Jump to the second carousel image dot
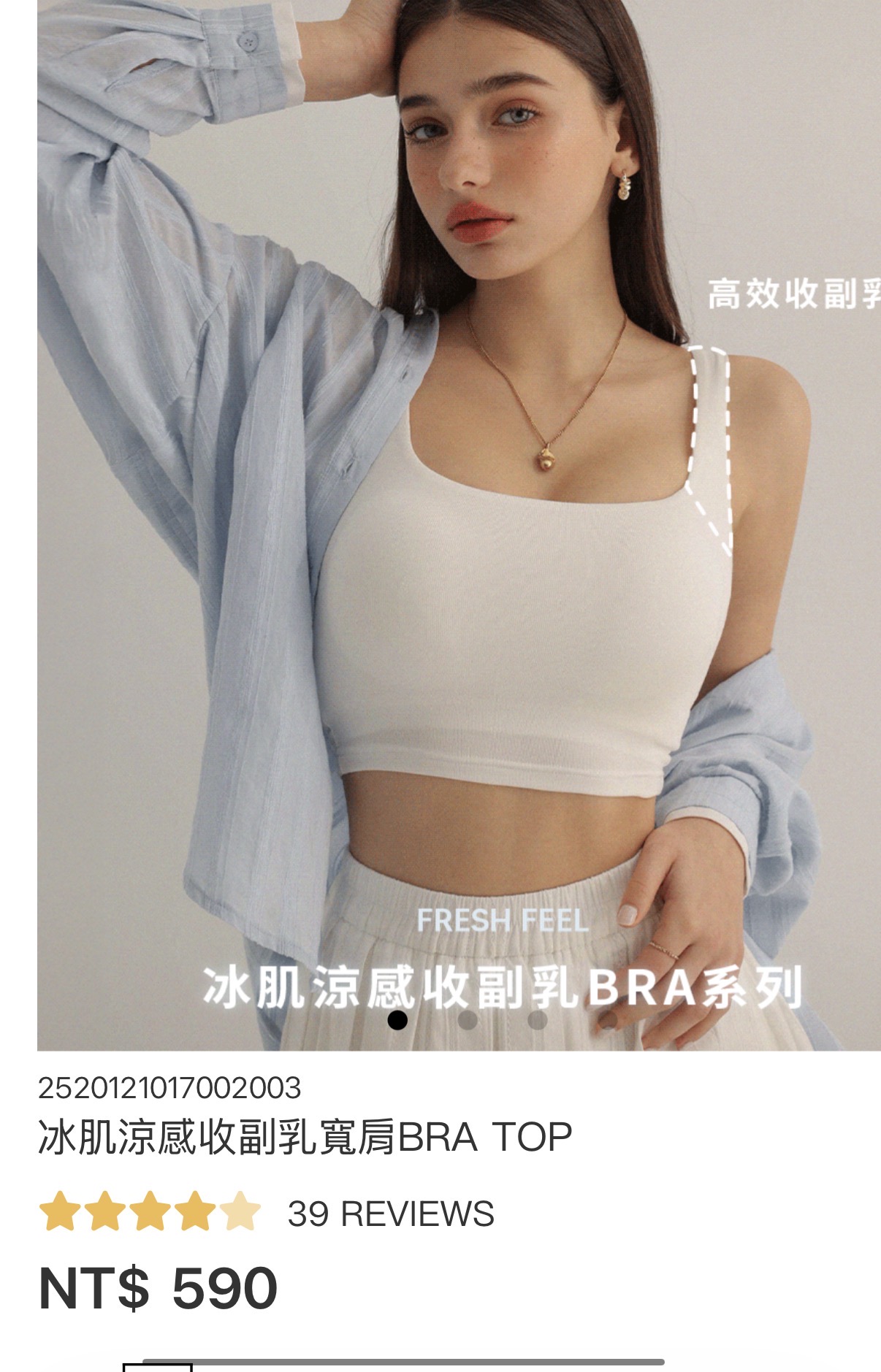Image resolution: width=881 pixels, height=1372 pixels. pyautogui.click(x=468, y=1019)
